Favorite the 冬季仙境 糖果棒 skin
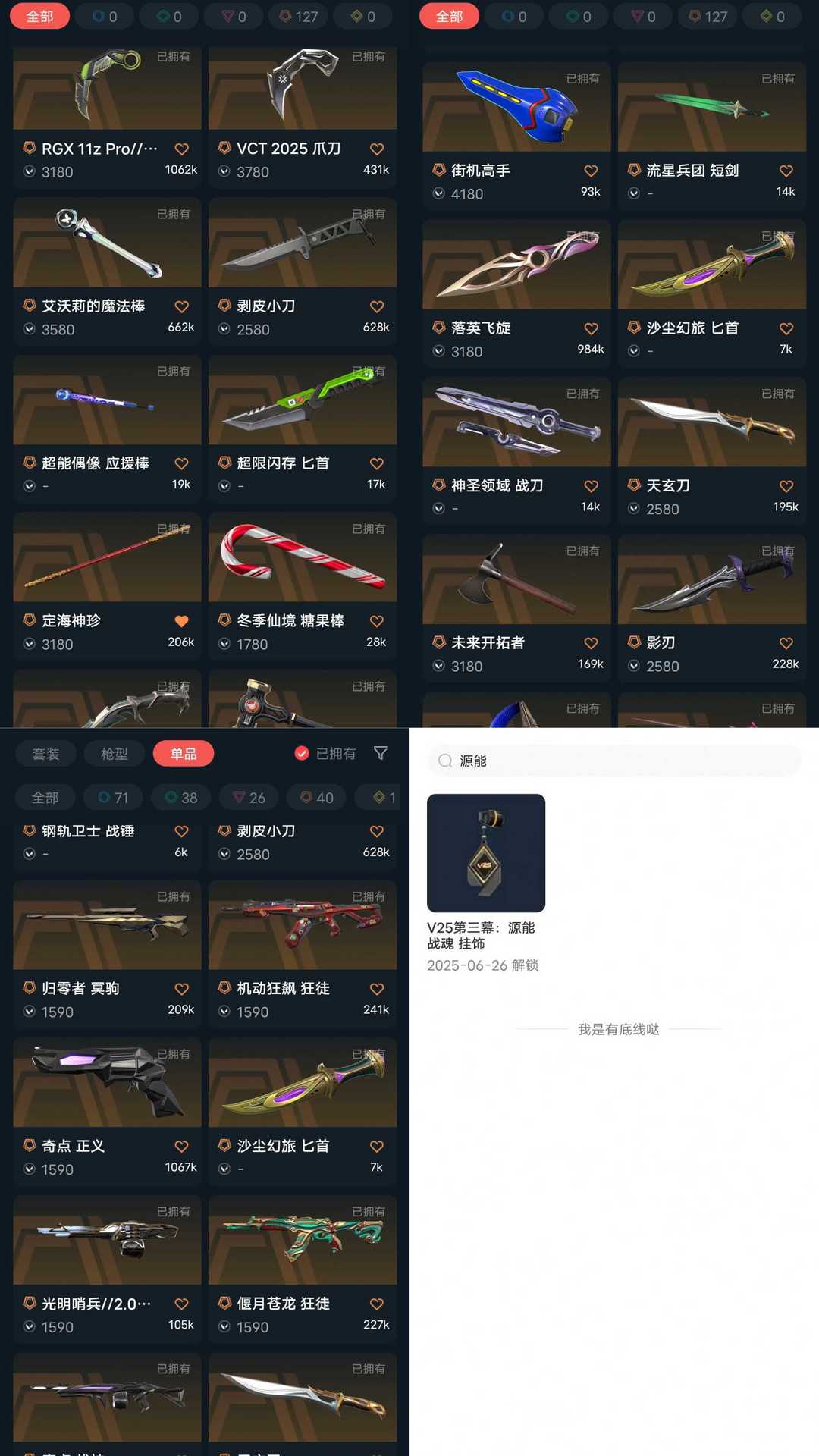819x1456 pixels. (x=377, y=620)
